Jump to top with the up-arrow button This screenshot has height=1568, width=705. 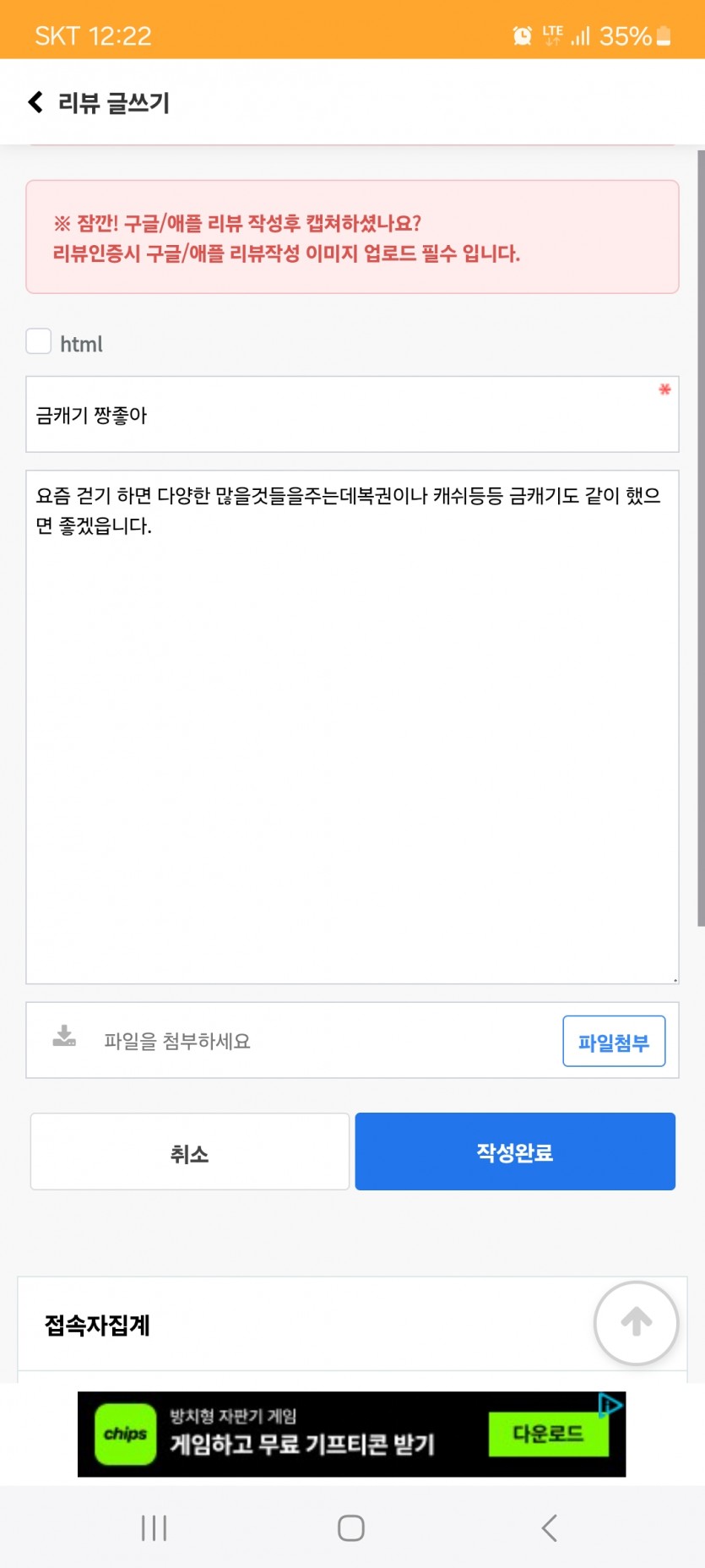tap(636, 1322)
